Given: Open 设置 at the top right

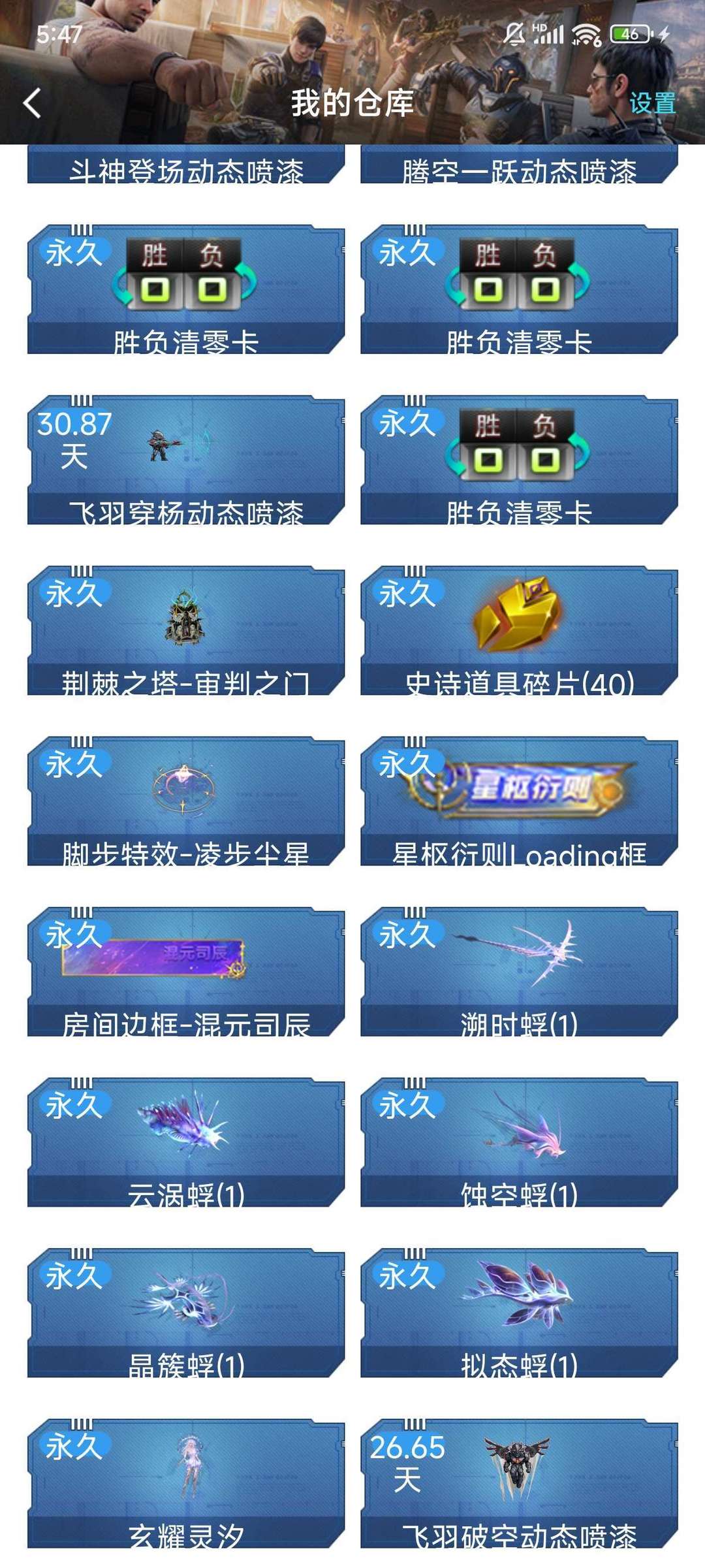Looking at the screenshot, I should 652,103.
